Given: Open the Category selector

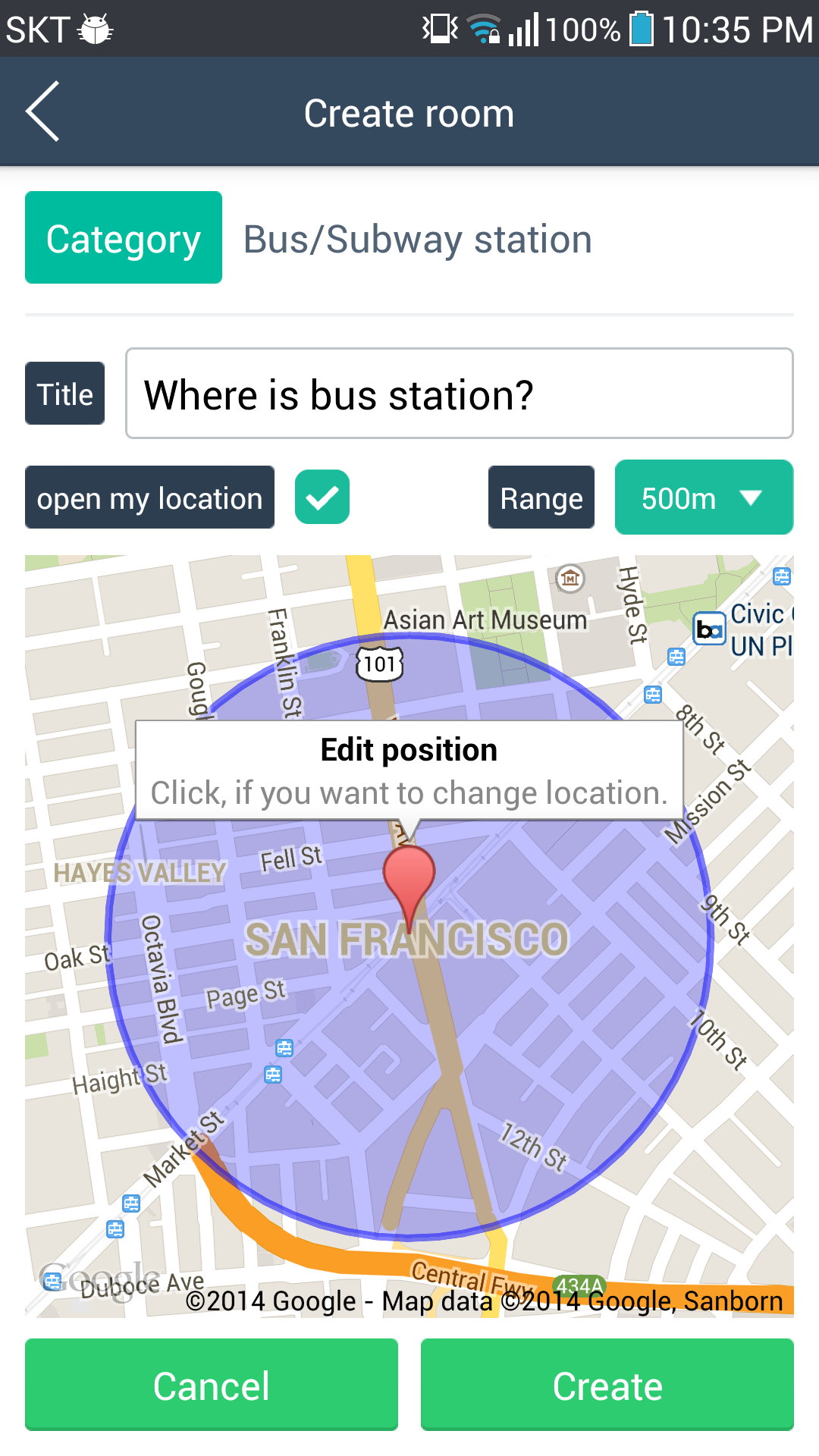Looking at the screenshot, I should (x=124, y=238).
